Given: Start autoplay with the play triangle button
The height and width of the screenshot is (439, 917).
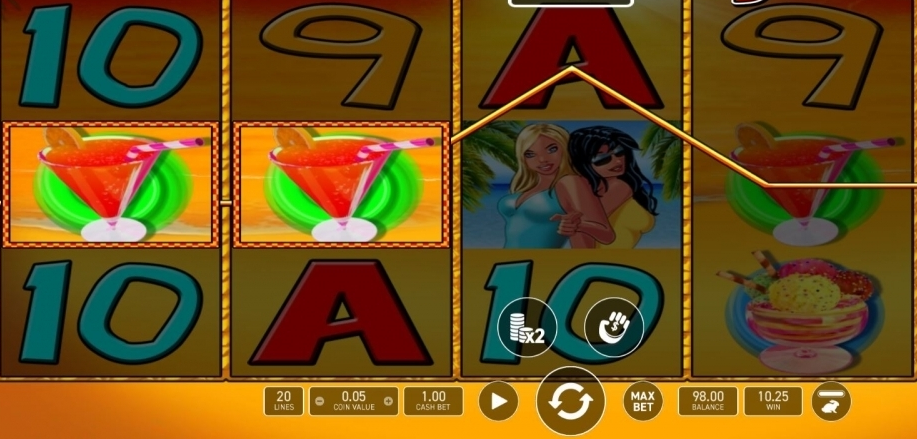Looking at the screenshot, I should click(498, 402).
